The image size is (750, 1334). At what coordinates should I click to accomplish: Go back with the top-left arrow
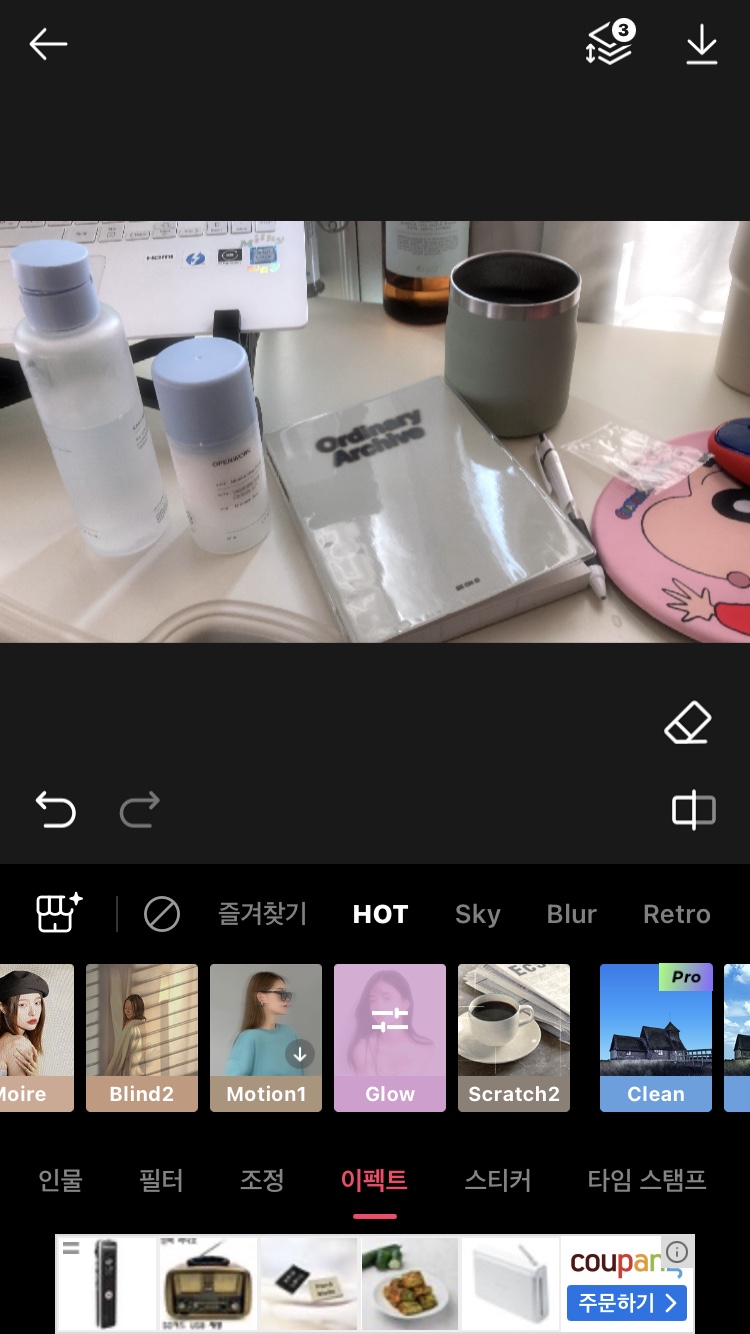pos(48,44)
